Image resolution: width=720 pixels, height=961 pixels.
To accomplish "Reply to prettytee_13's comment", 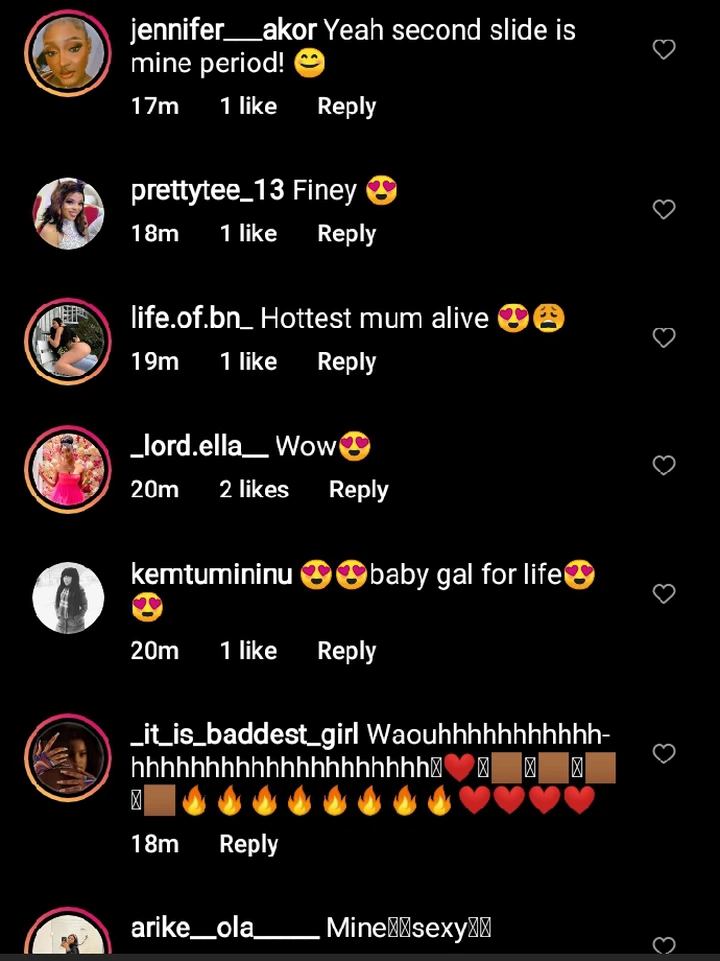I will [x=346, y=233].
